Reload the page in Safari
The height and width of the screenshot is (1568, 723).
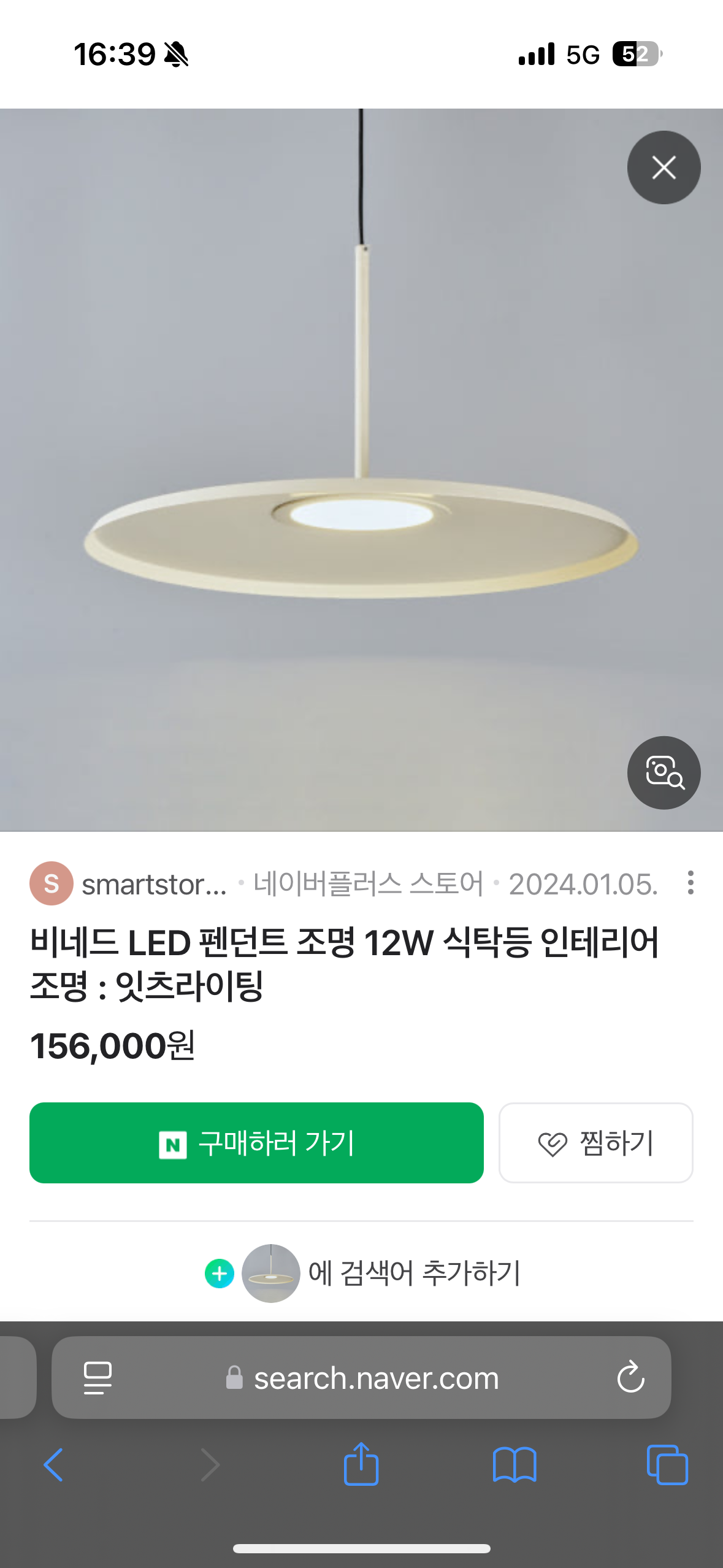(630, 1378)
